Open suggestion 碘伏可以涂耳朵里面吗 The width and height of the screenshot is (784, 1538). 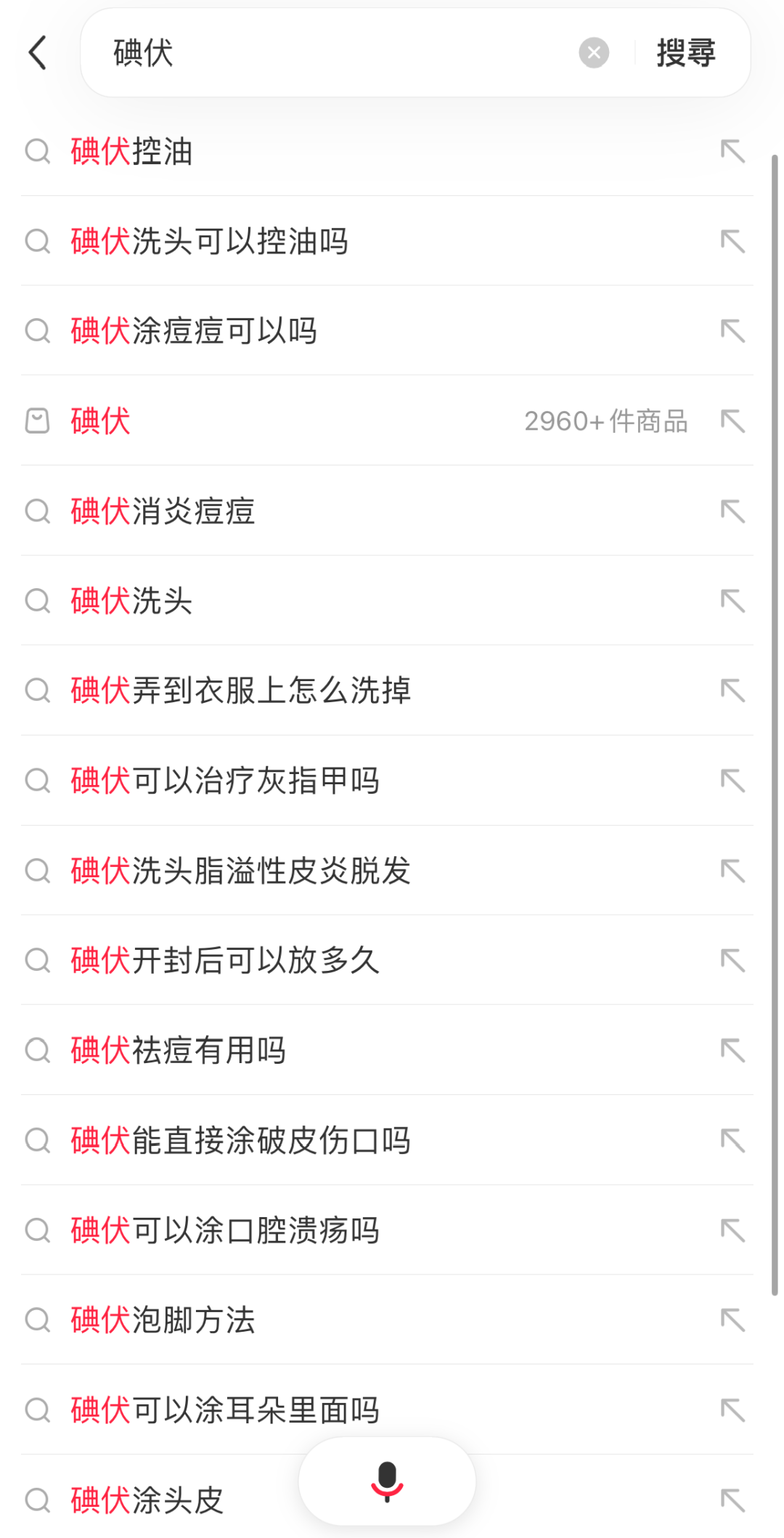[x=225, y=1410]
